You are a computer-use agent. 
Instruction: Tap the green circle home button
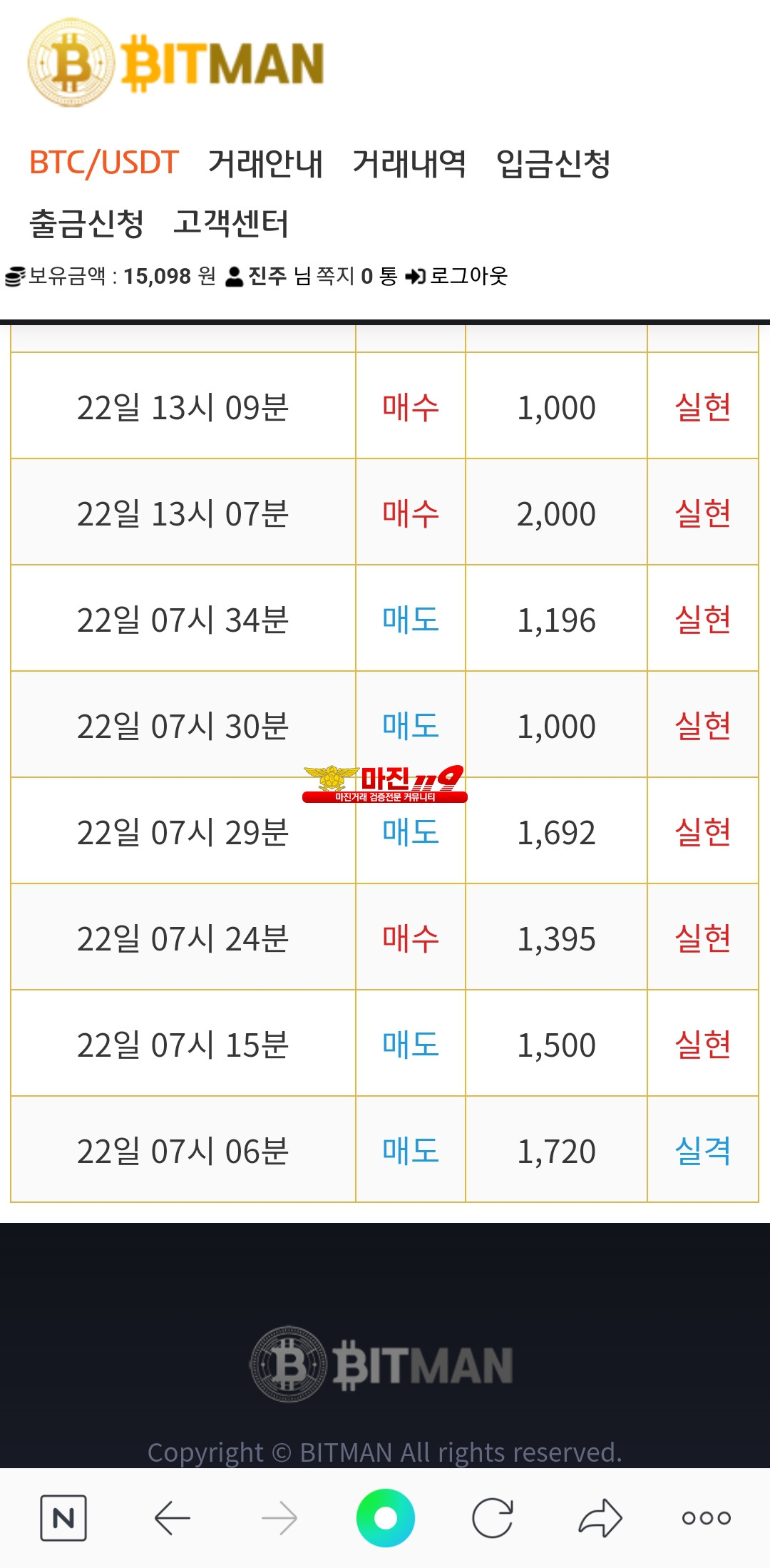(x=386, y=1518)
